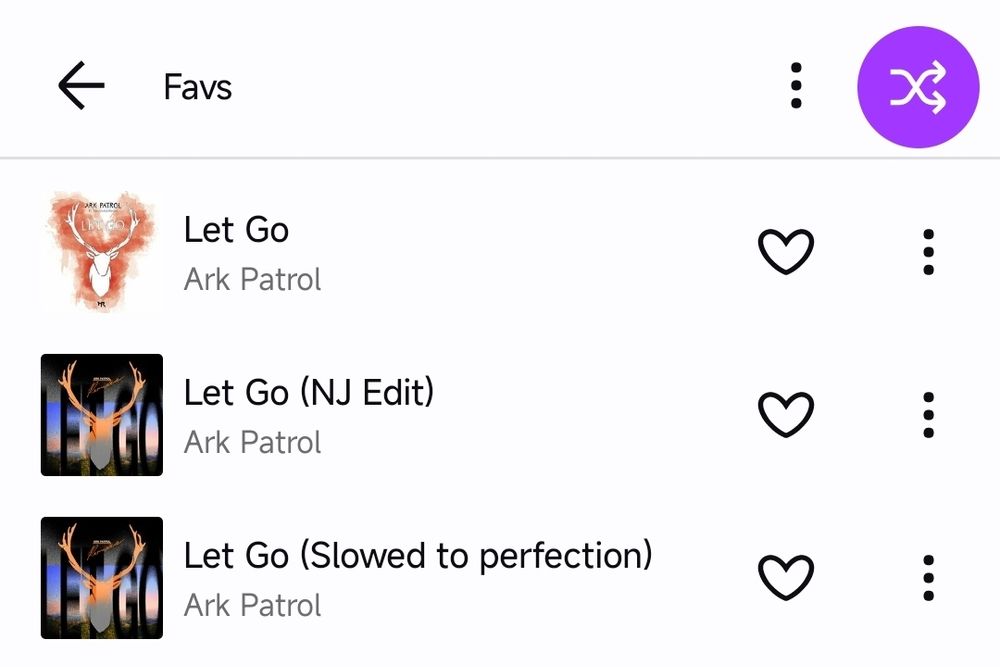Go back from the Favs playlist

(81, 87)
